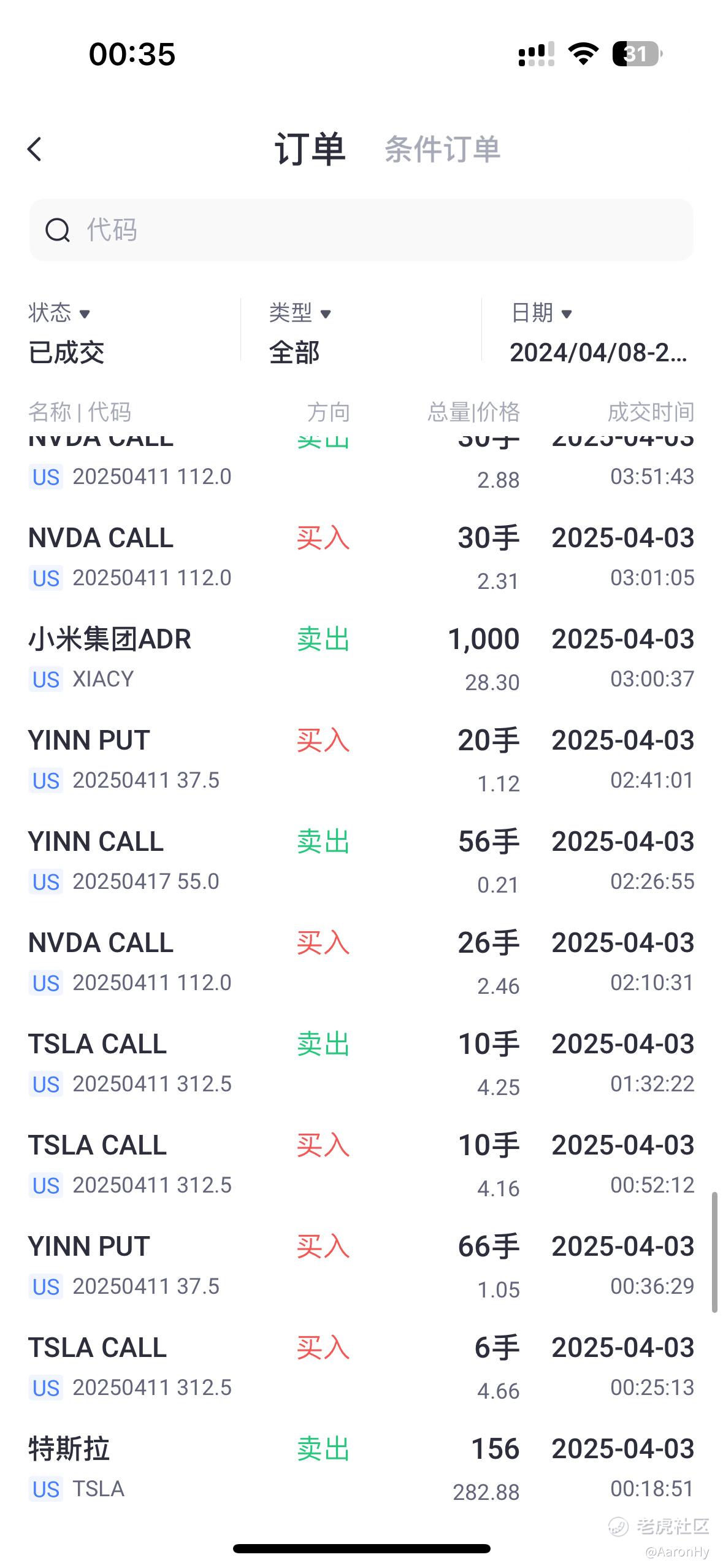Select the 订单 tab
Image resolution: width=723 pixels, height=1568 pixels.
pyautogui.click(x=310, y=149)
